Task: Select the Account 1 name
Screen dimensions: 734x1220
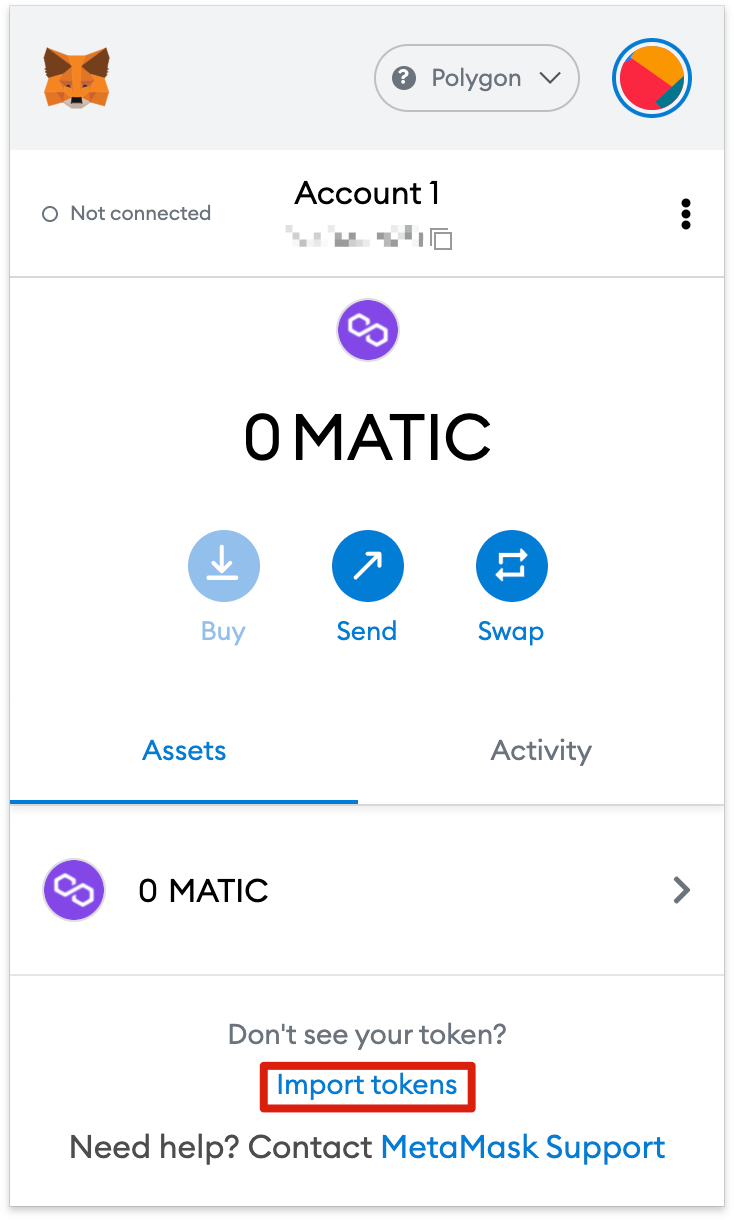Action: (367, 192)
